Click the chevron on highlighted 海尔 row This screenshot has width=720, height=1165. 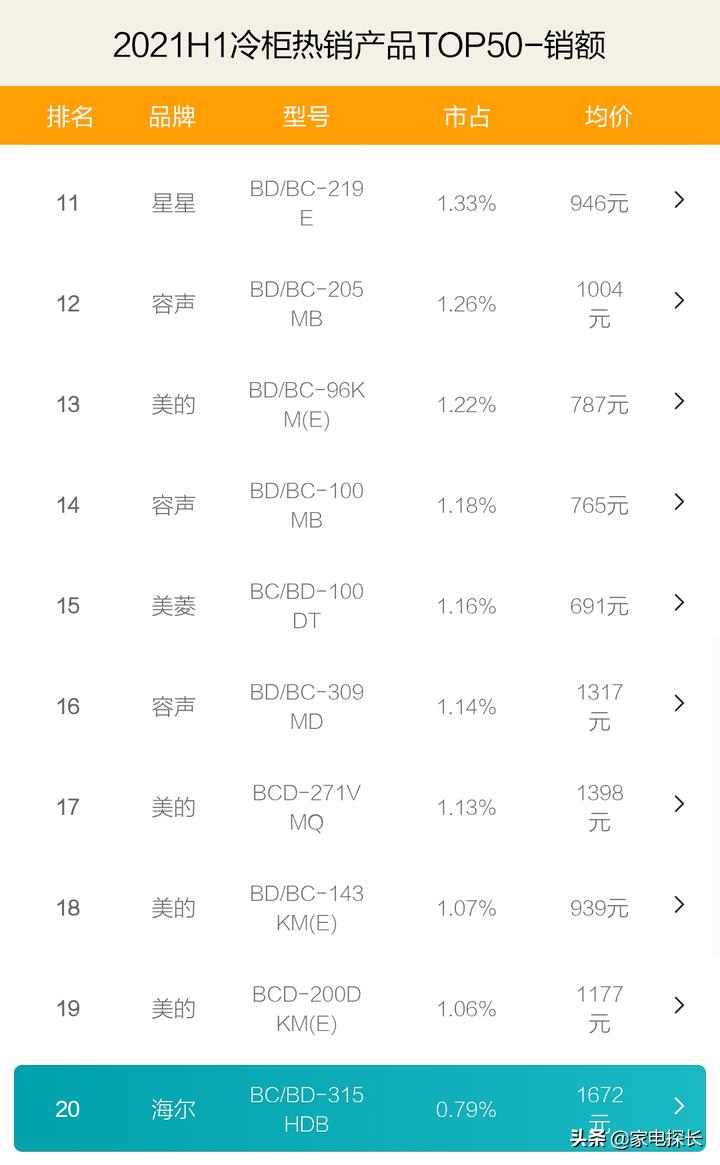[678, 1106]
